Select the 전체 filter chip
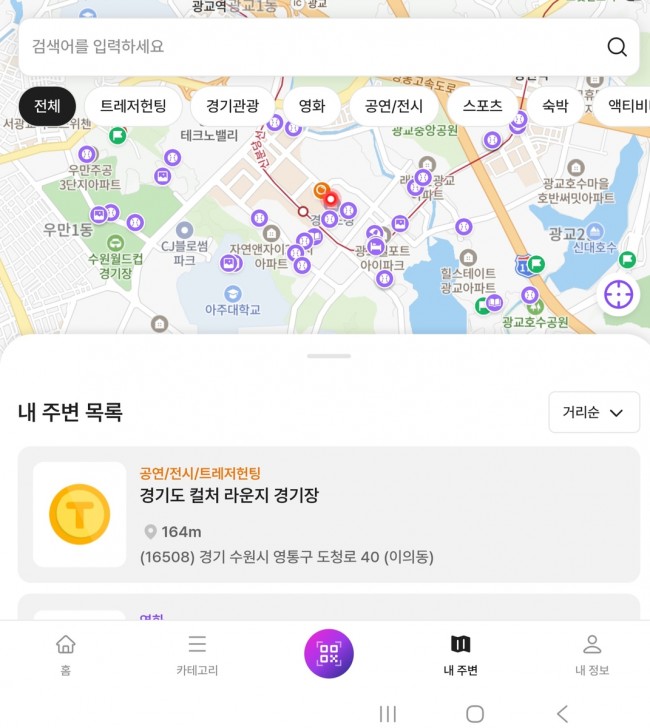The image size is (650, 728). tap(47, 106)
